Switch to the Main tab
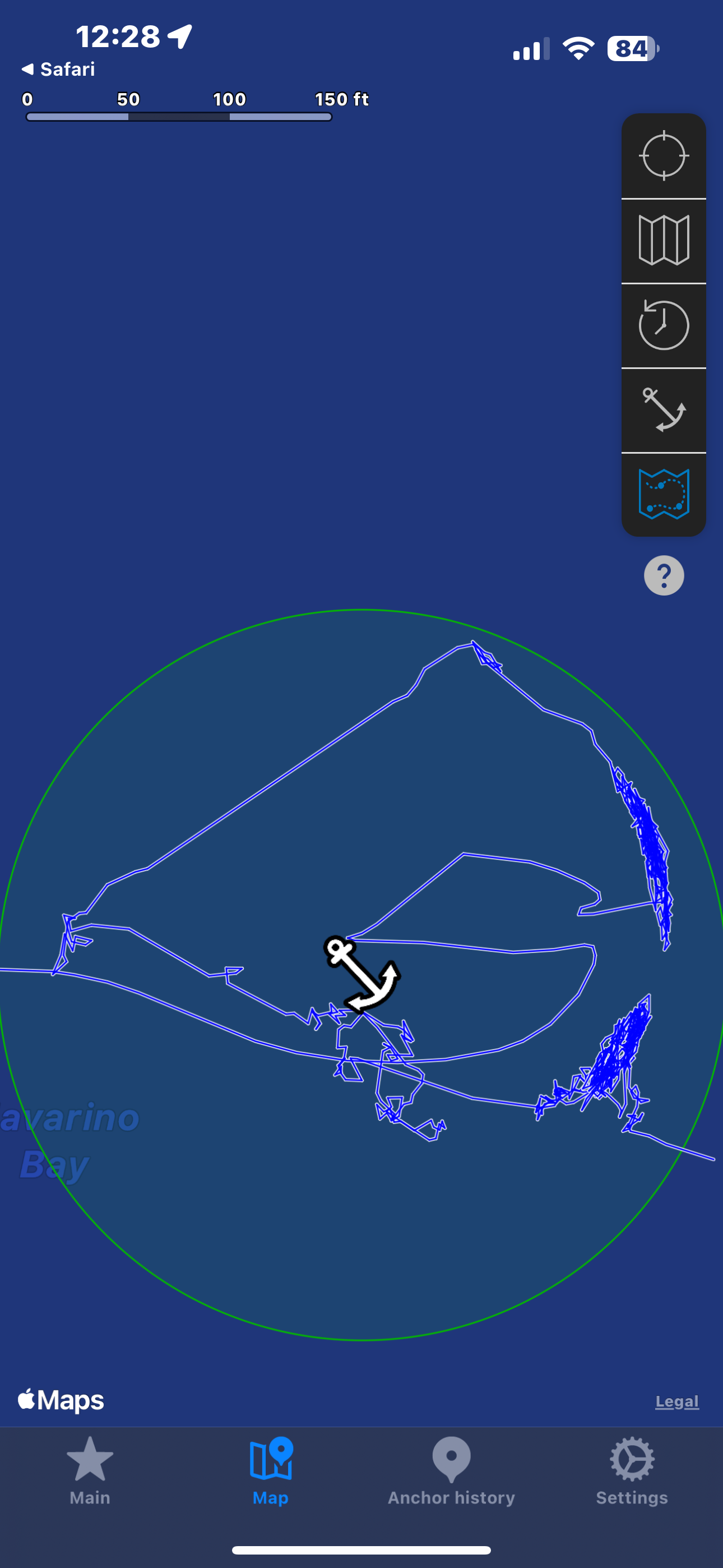The width and height of the screenshot is (723, 1568). click(x=90, y=1471)
